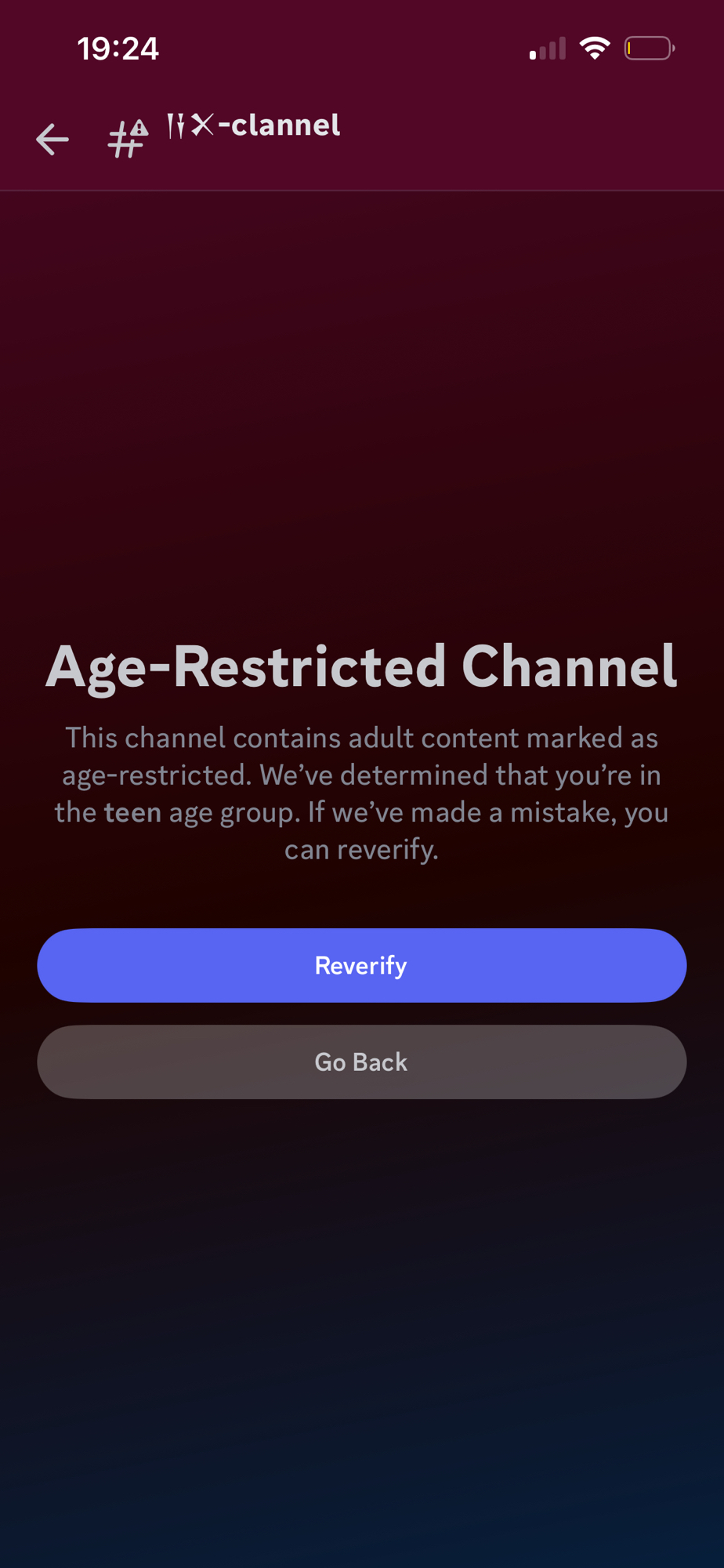Open the channel name title in header
Viewport: 724px width, 1568px height.
pyautogui.click(x=255, y=125)
